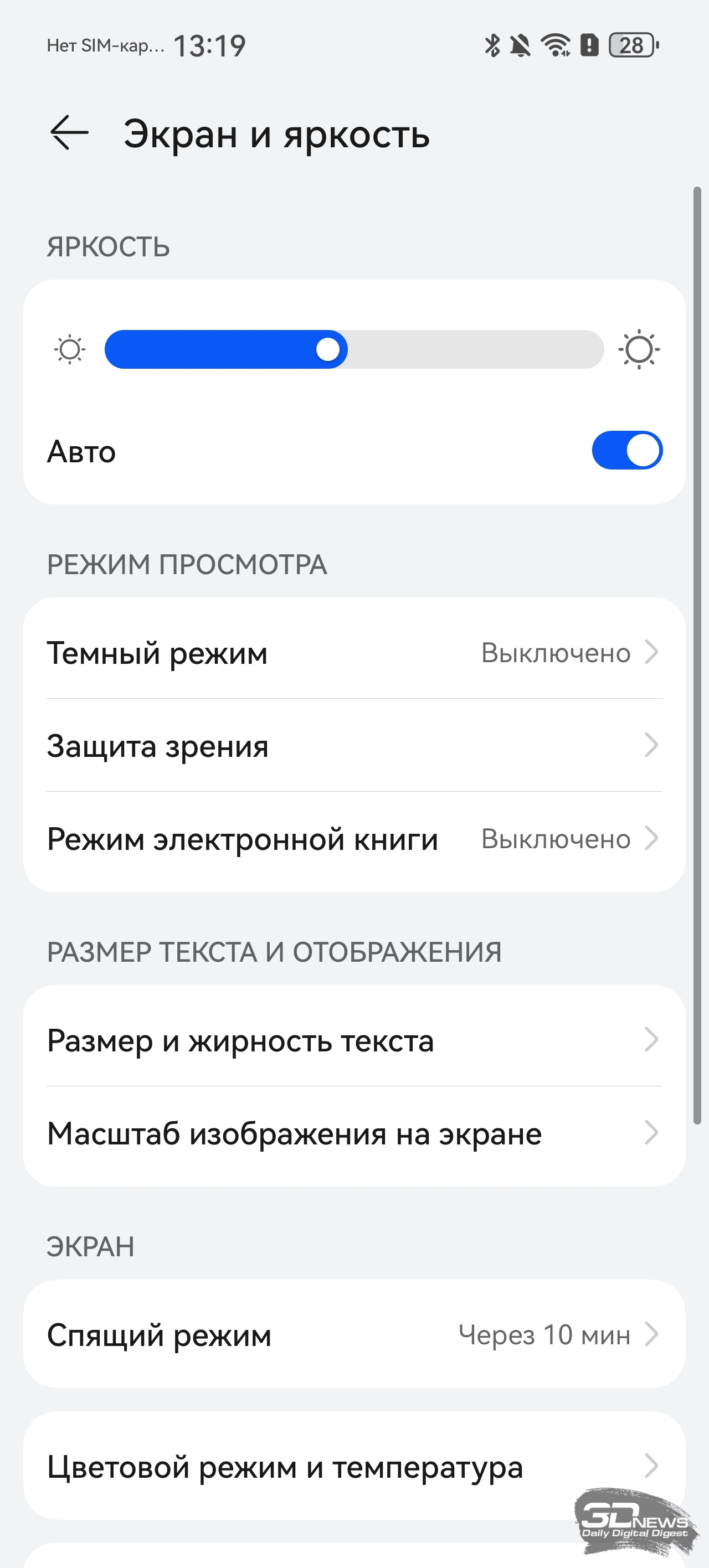Change Спящий режим timeout
The height and width of the screenshot is (1568, 709).
(353, 1335)
